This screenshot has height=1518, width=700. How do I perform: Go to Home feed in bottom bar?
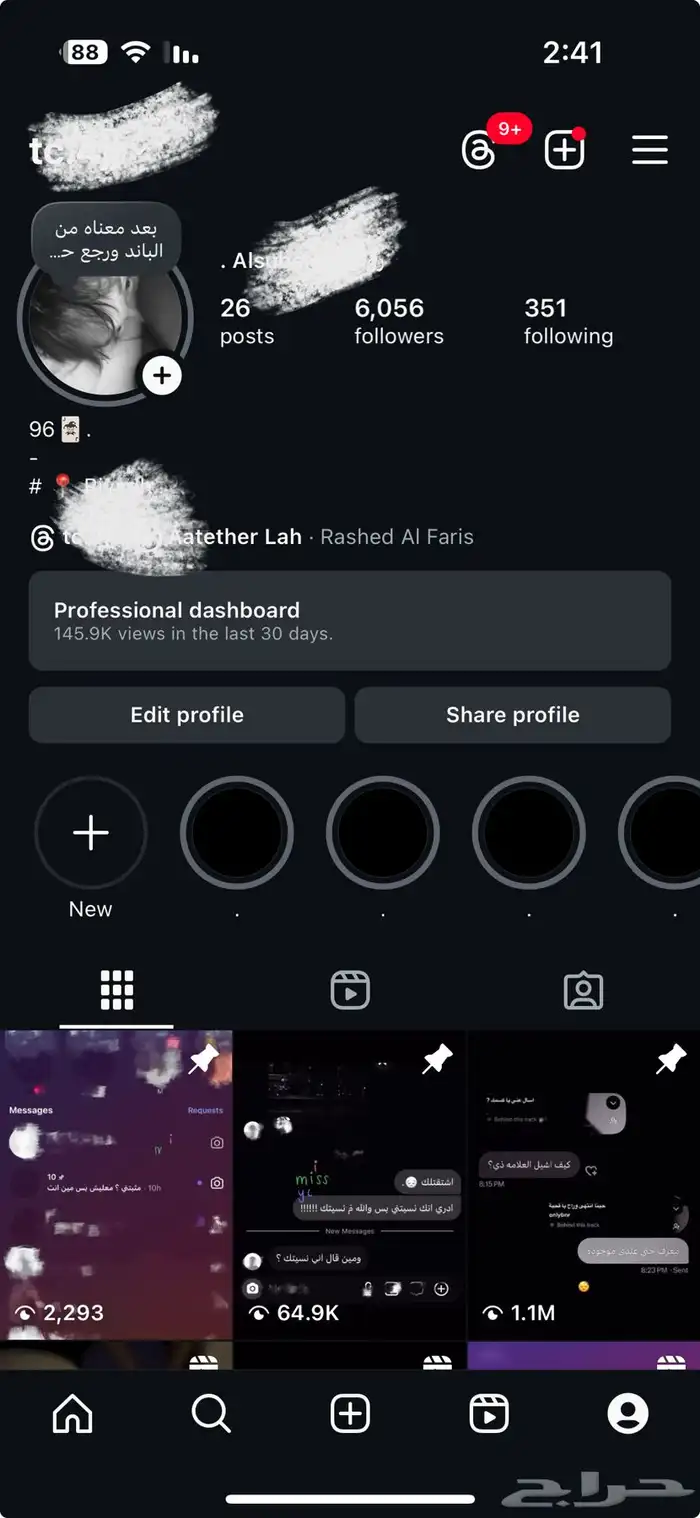pos(72,1414)
